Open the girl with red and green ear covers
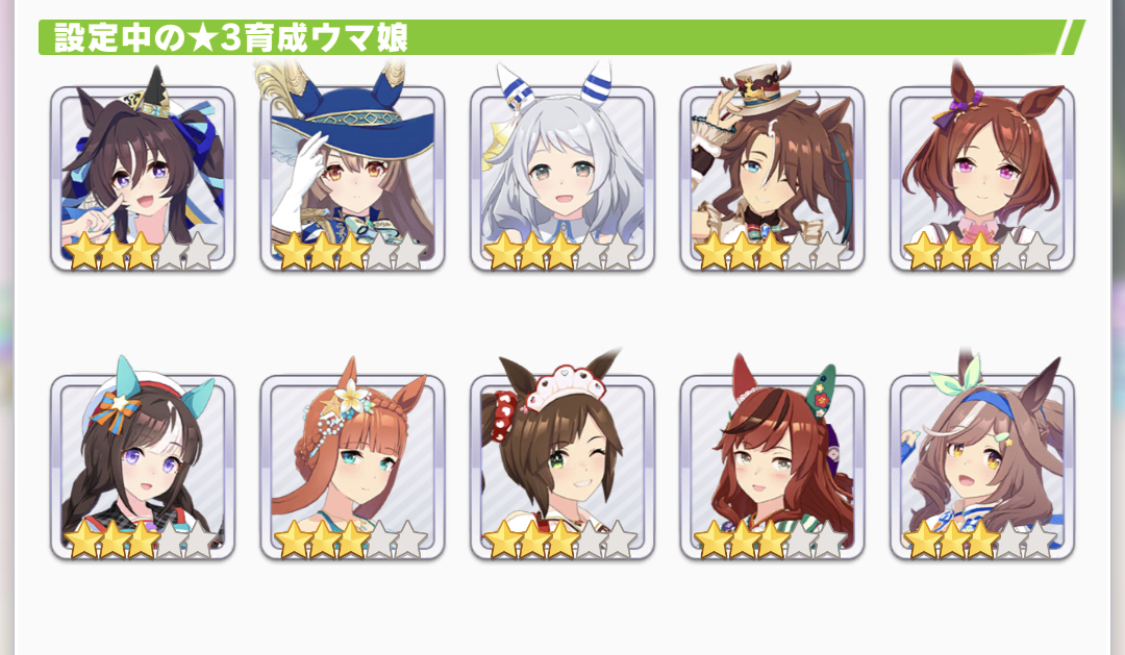The width and height of the screenshot is (1125, 655). pos(772,466)
